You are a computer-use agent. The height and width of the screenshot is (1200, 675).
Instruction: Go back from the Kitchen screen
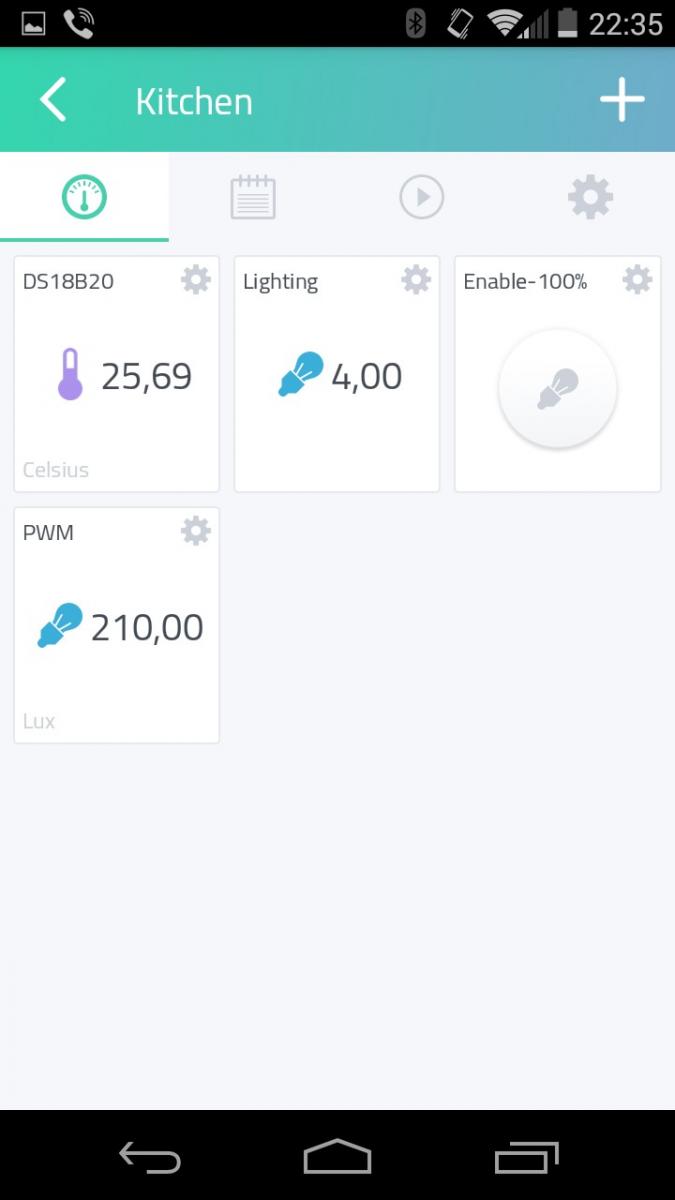[x=53, y=101]
